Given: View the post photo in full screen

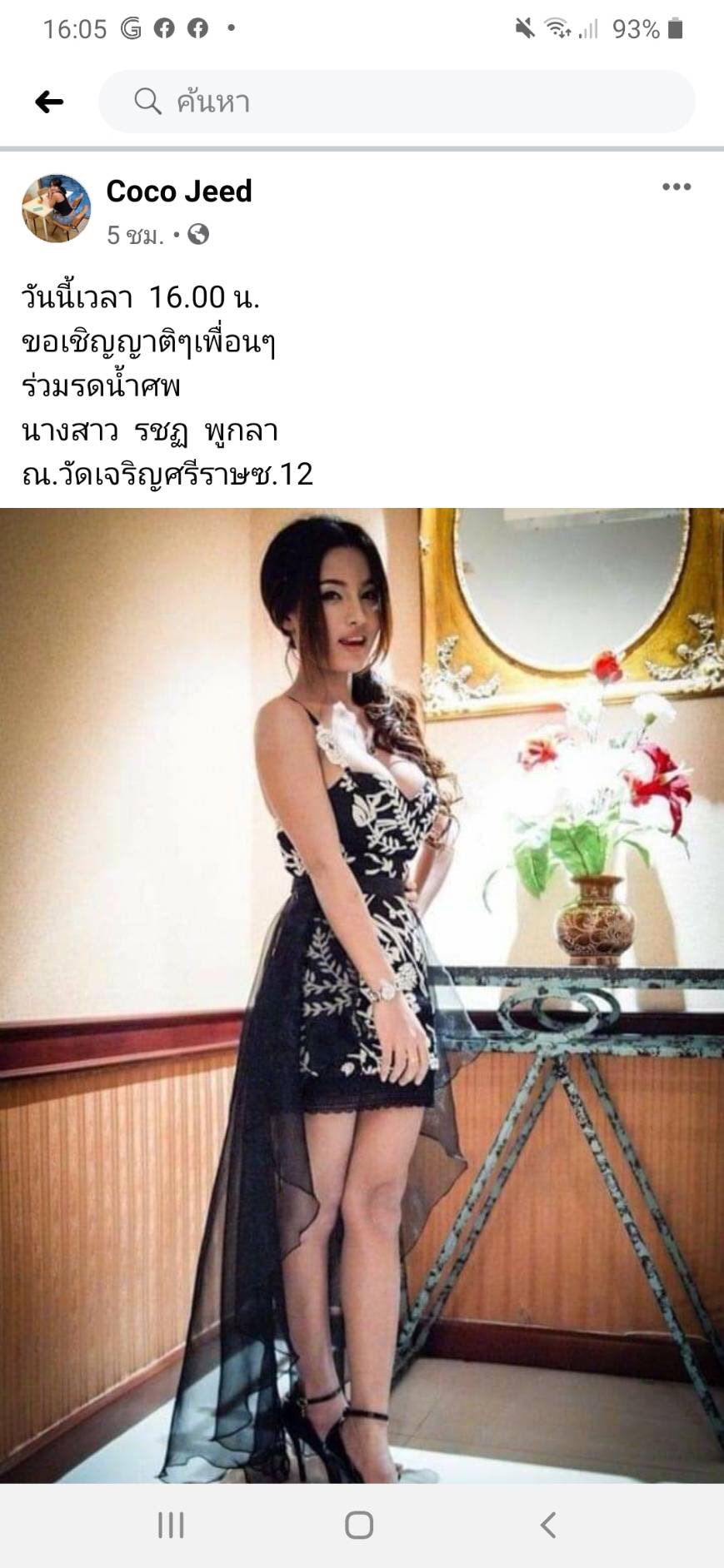Looking at the screenshot, I should click(362, 995).
